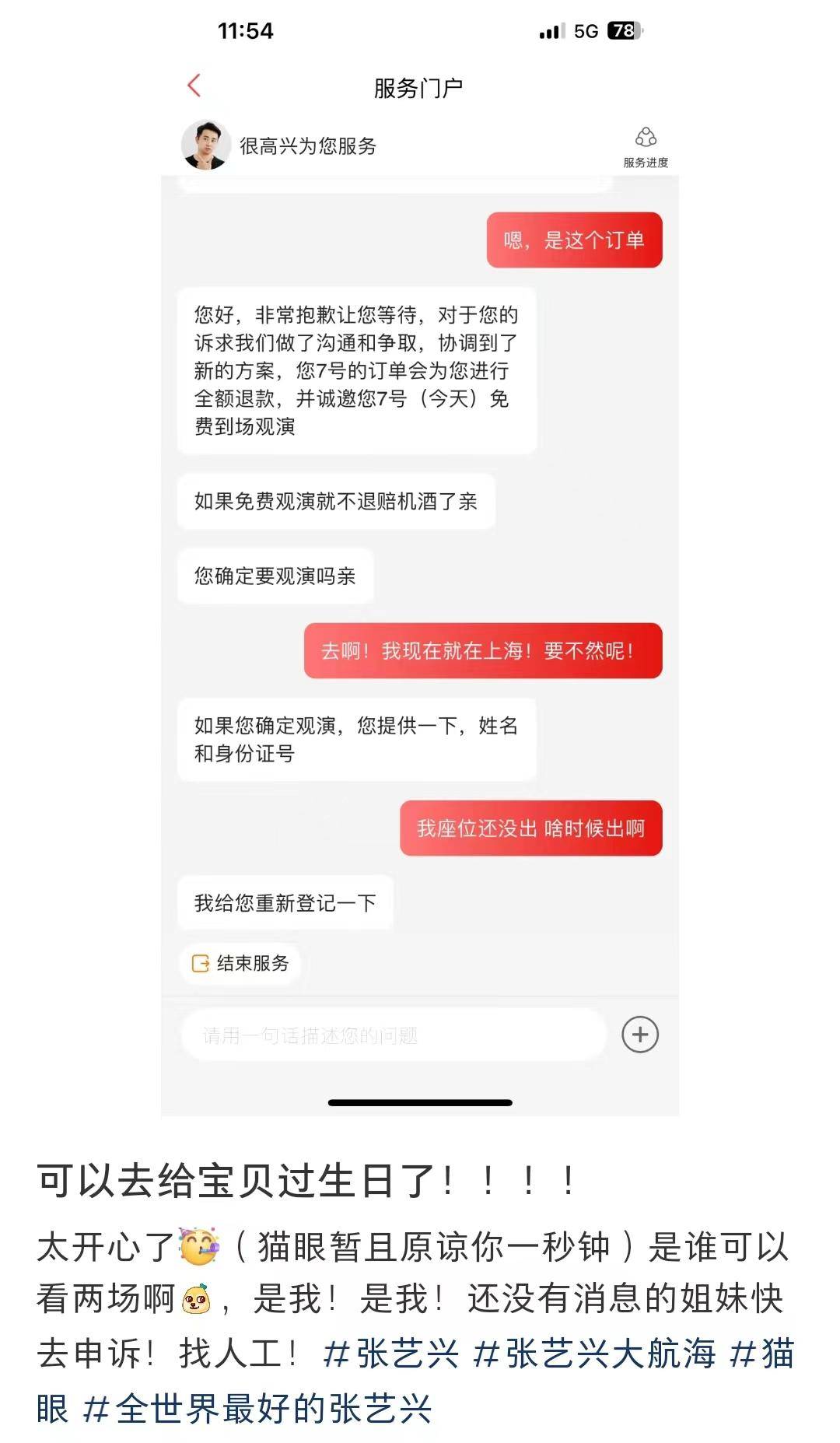
Task: Open the #张艺兴 hashtag
Action: click(x=390, y=1354)
